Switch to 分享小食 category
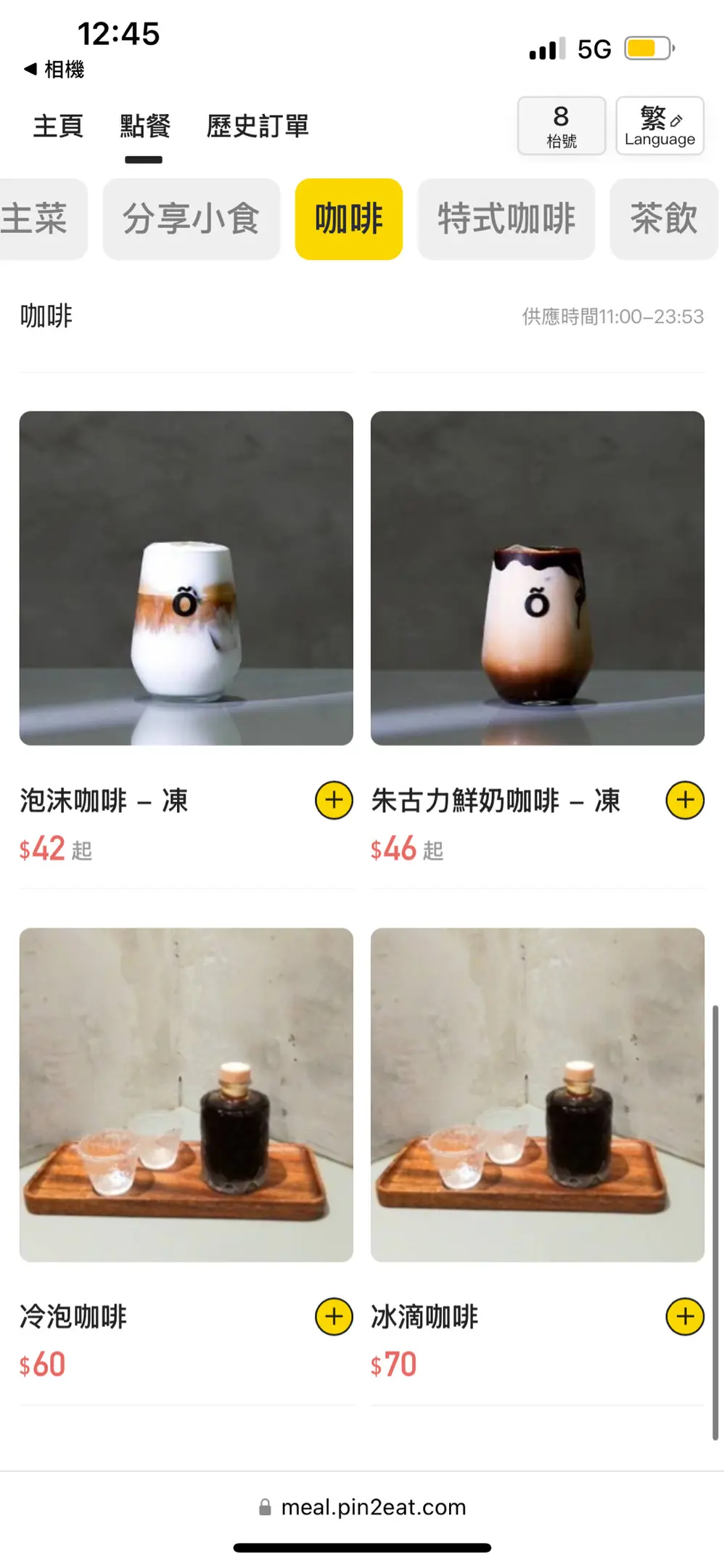Screen dimensions: 724x1568 [x=191, y=219]
